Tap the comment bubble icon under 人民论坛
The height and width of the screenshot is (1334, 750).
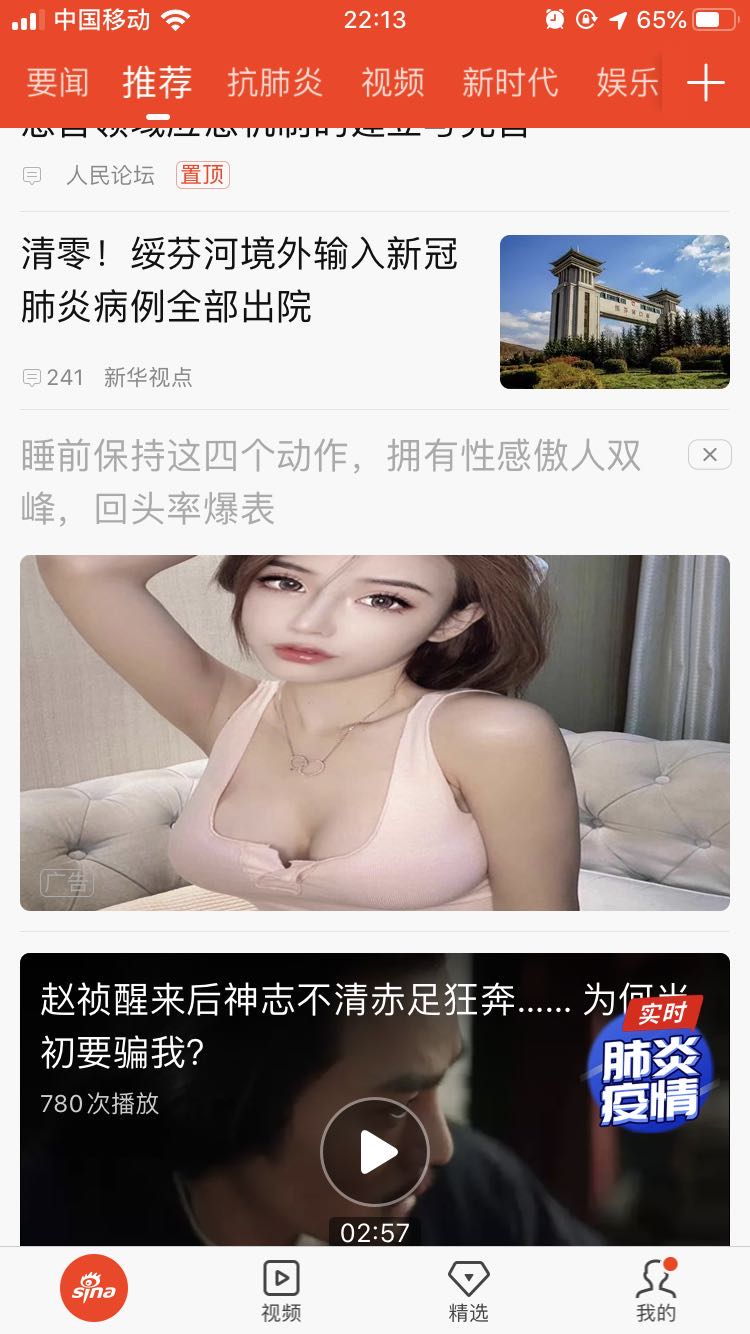(32, 176)
